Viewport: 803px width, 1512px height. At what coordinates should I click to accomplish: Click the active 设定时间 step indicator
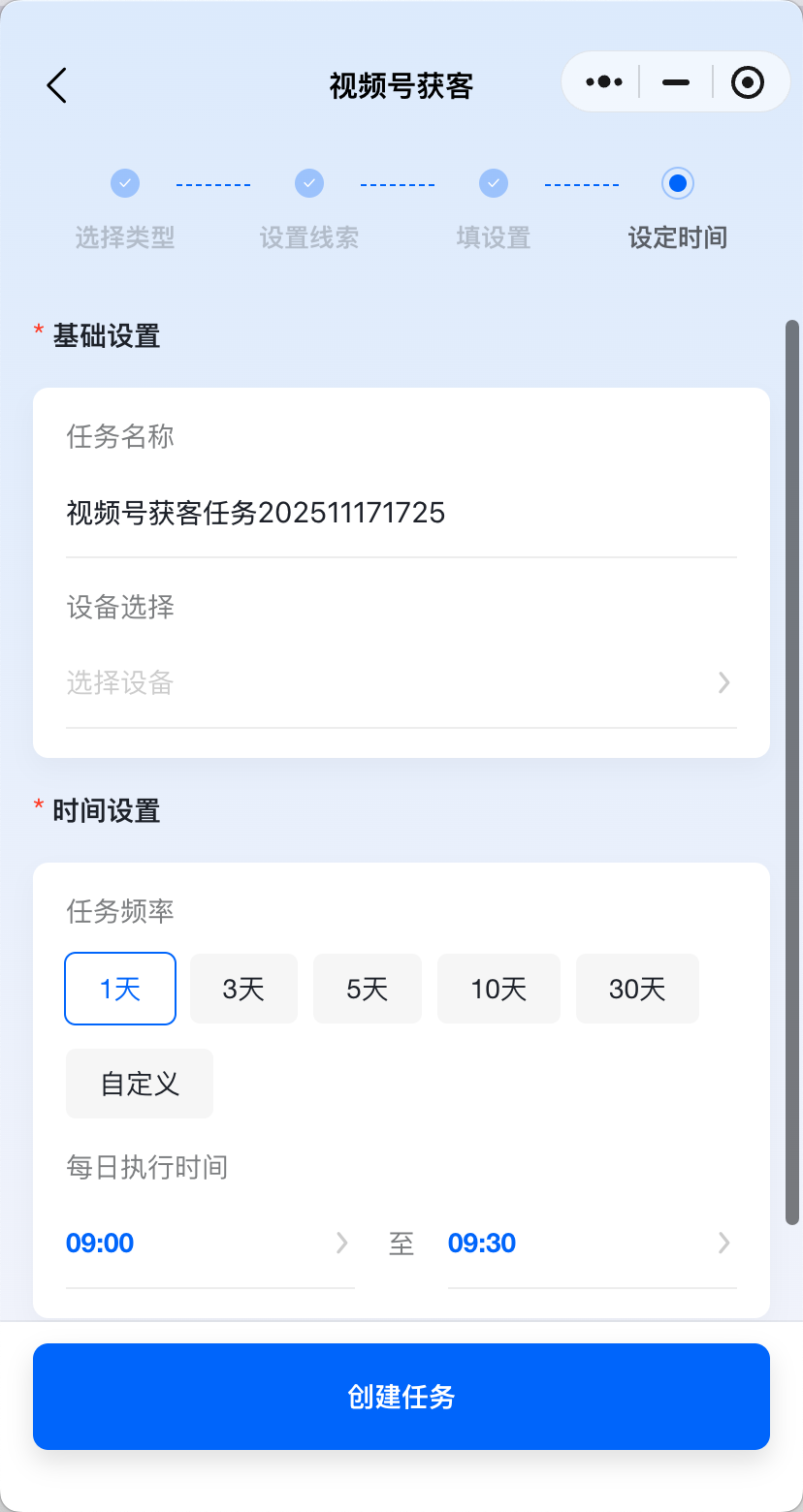pyautogui.click(x=677, y=183)
